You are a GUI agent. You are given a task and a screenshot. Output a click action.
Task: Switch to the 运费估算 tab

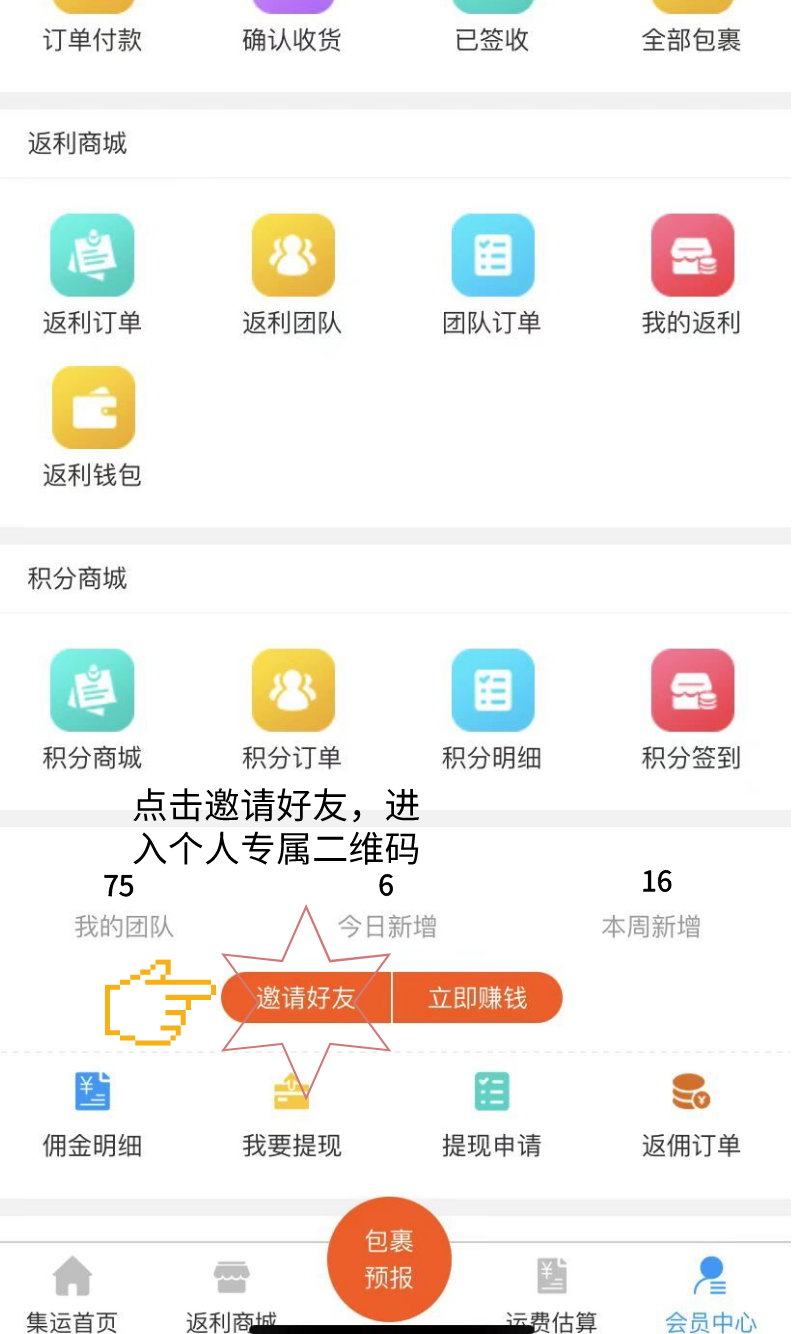[x=551, y=1294]
